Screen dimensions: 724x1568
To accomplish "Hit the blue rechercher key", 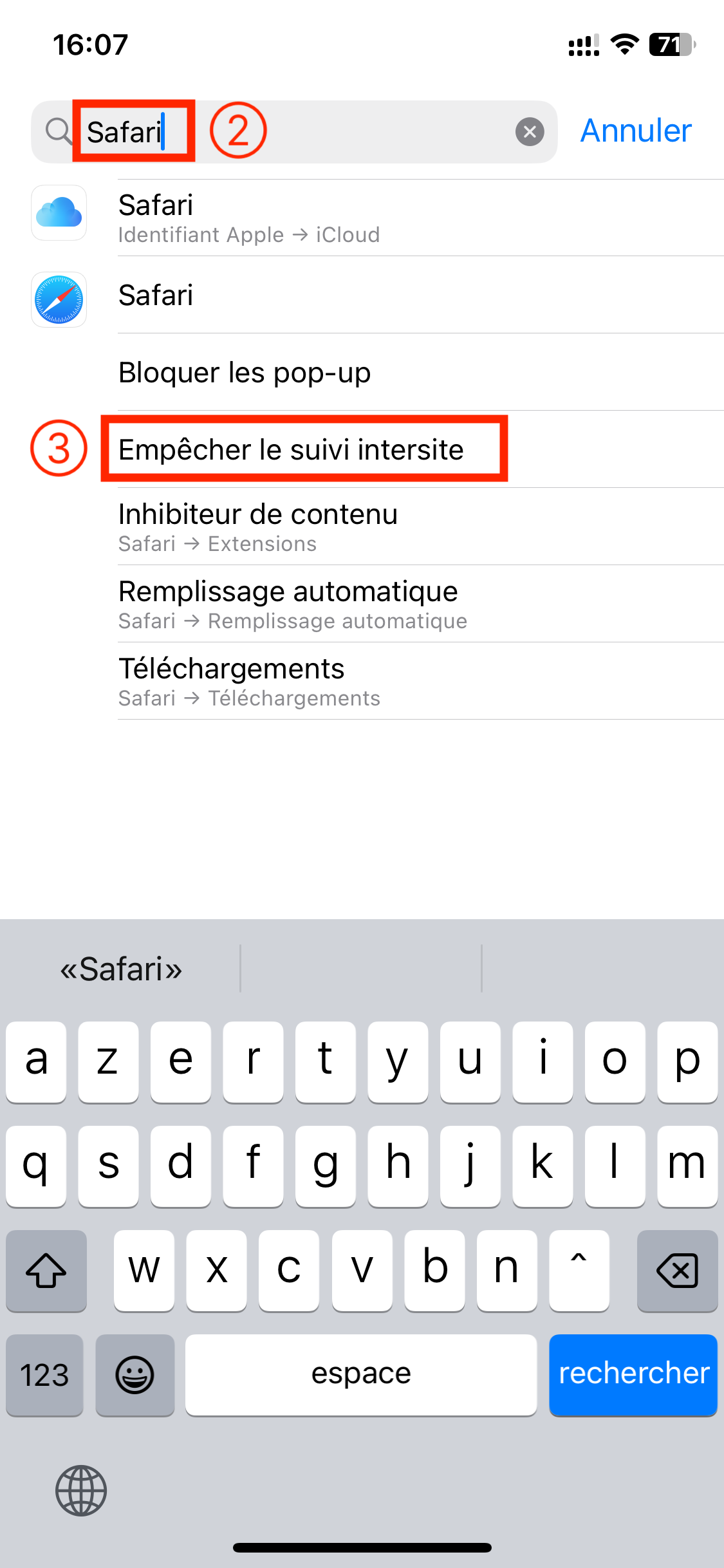I will [633, 1375].
